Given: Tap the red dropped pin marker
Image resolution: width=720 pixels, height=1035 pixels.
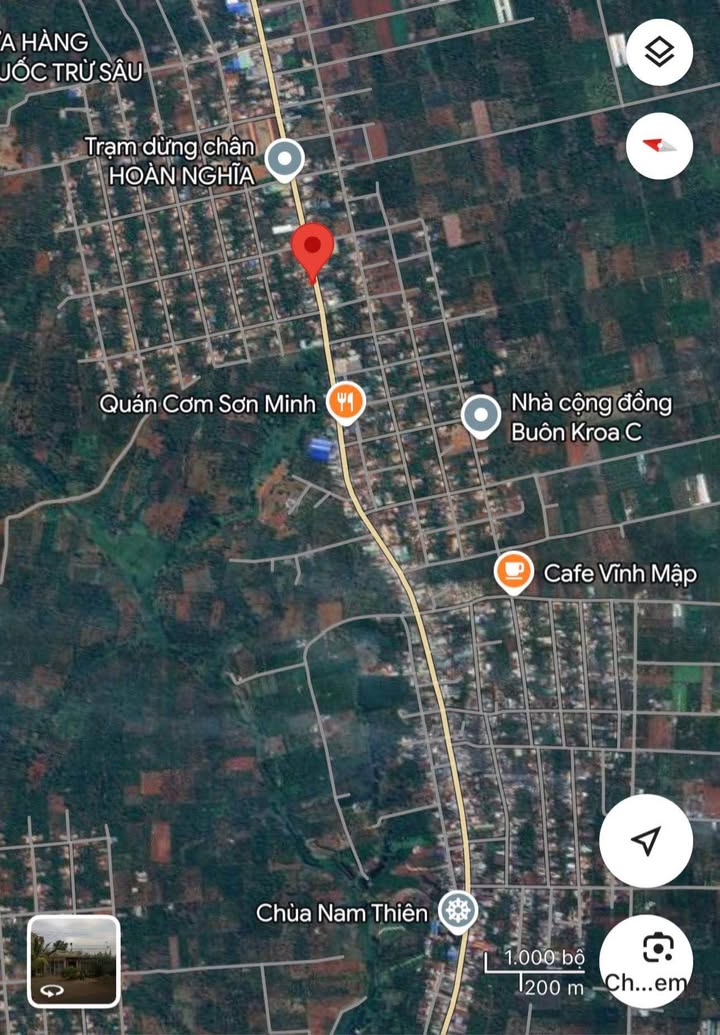Looking at the screenshot, I should [313, 248].
